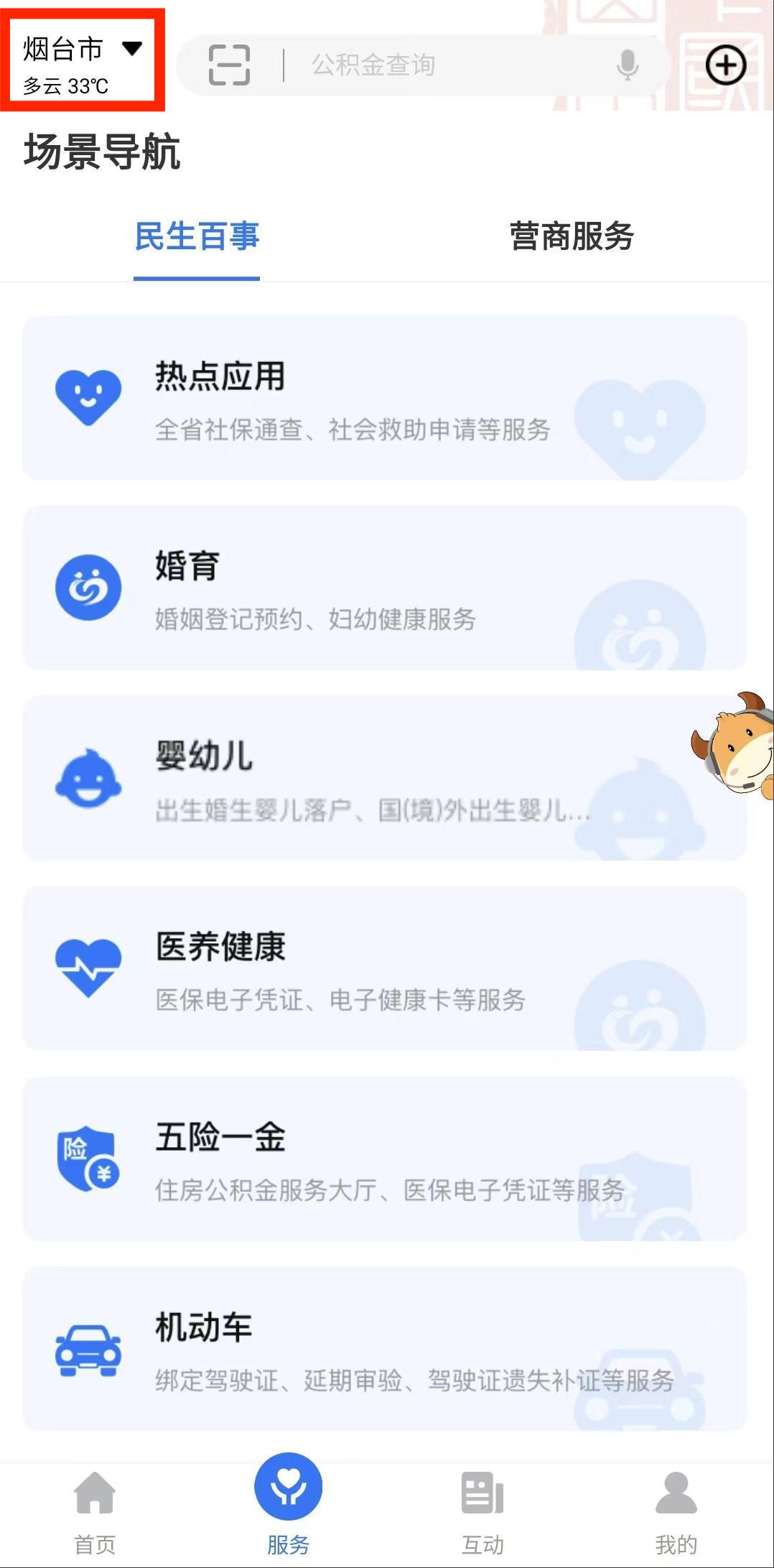The width and height of the screenshot is (774, 1568).
Task: Open the 五险一金 card
Action: (385, 1159)
